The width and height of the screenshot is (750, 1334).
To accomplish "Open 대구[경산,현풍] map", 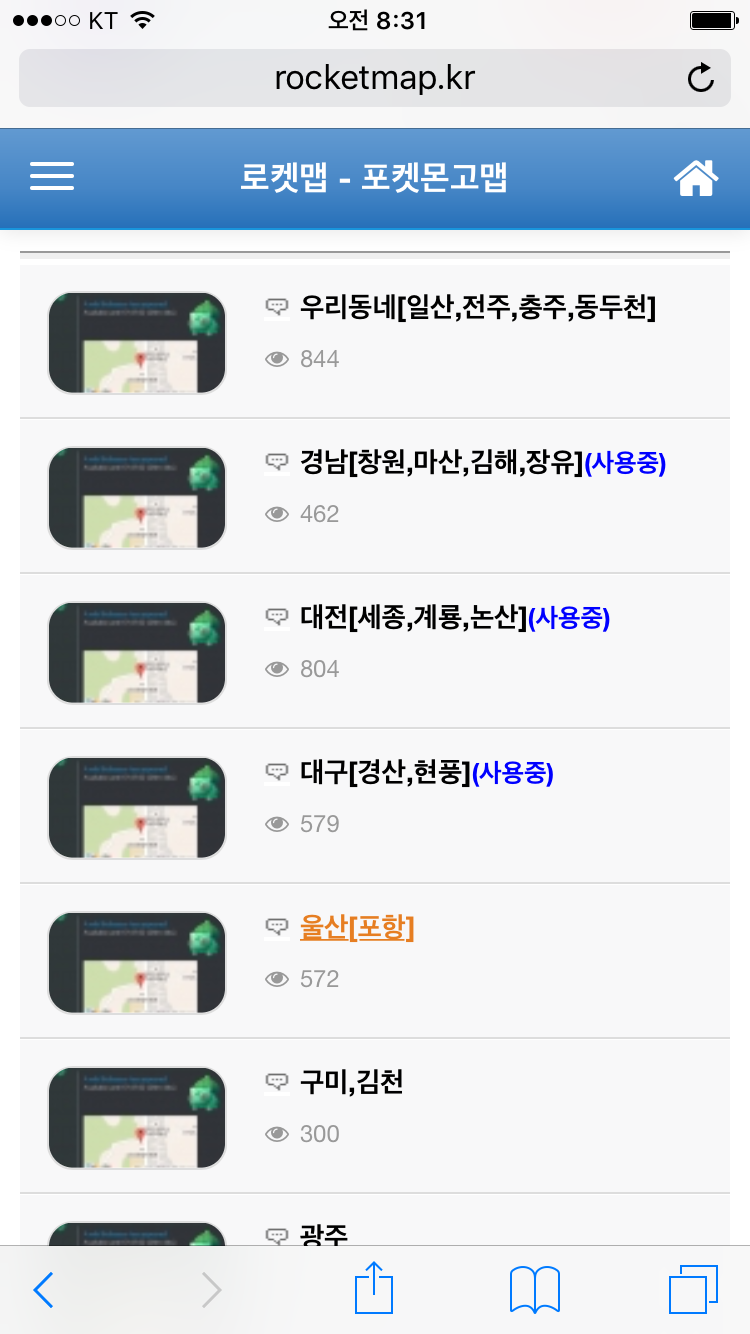I will (x=385, y=773).
